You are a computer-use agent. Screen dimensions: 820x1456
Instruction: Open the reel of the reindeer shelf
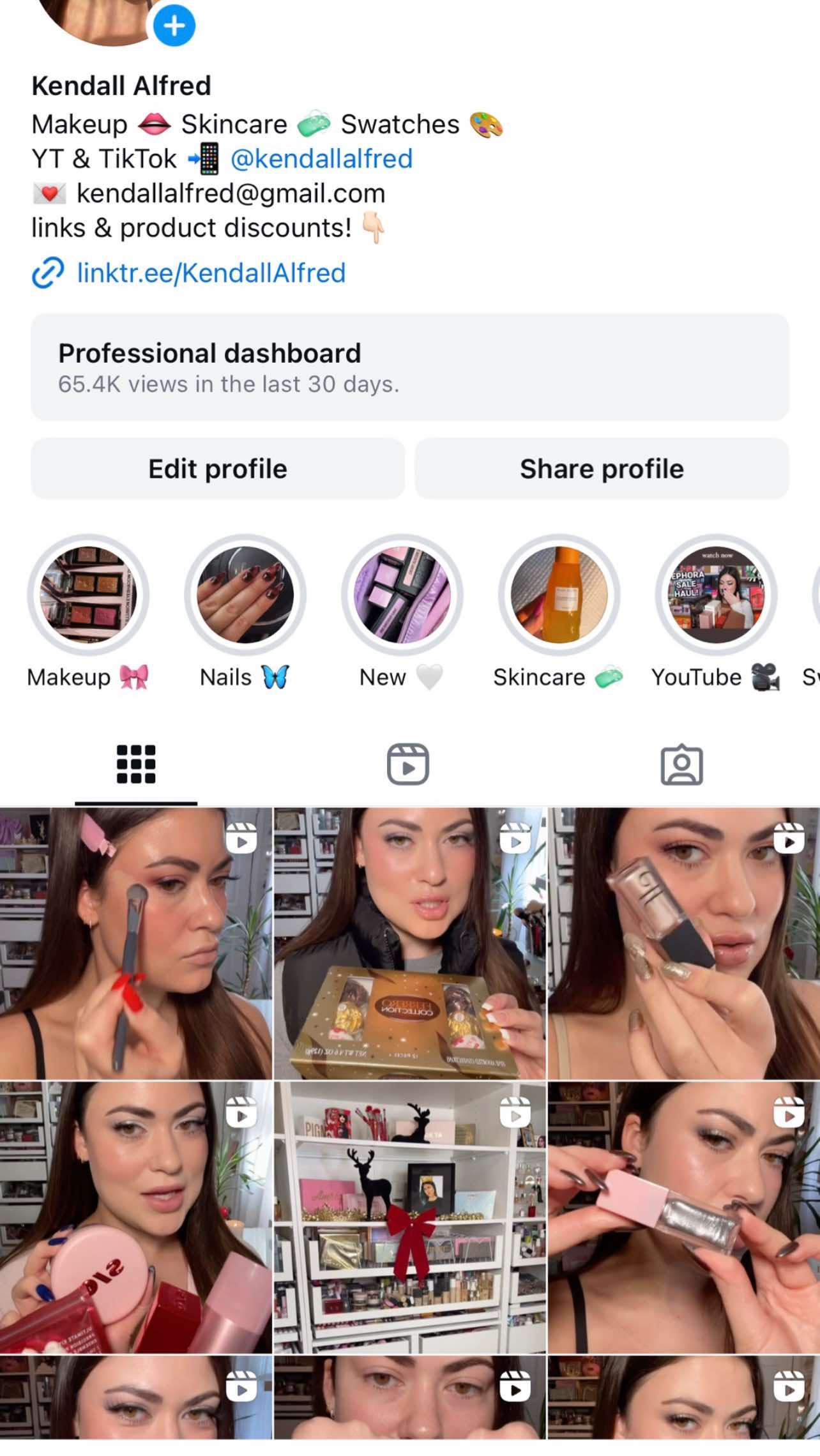coord(410,1217)
